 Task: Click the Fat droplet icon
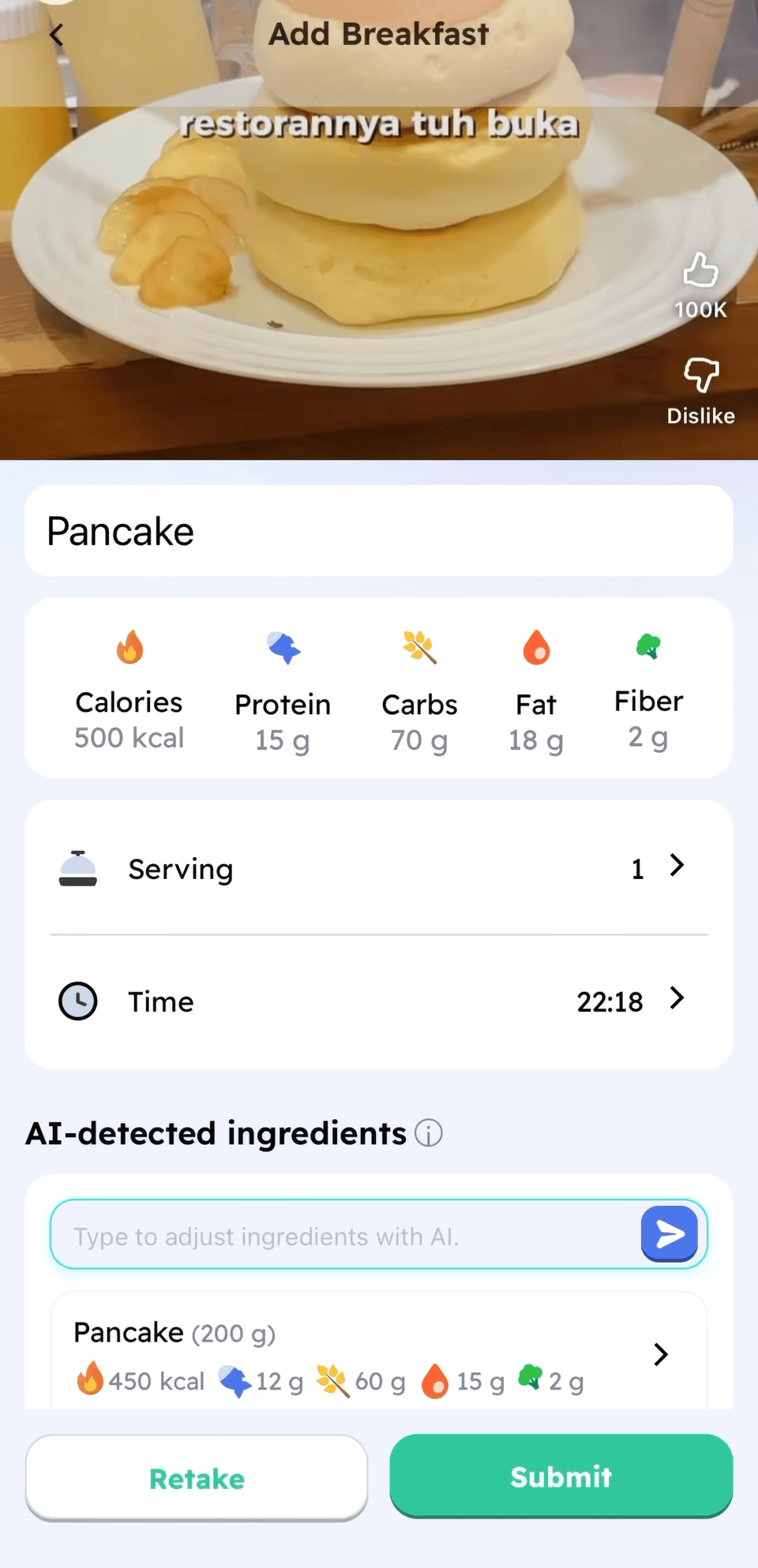[x=536, y=647]
